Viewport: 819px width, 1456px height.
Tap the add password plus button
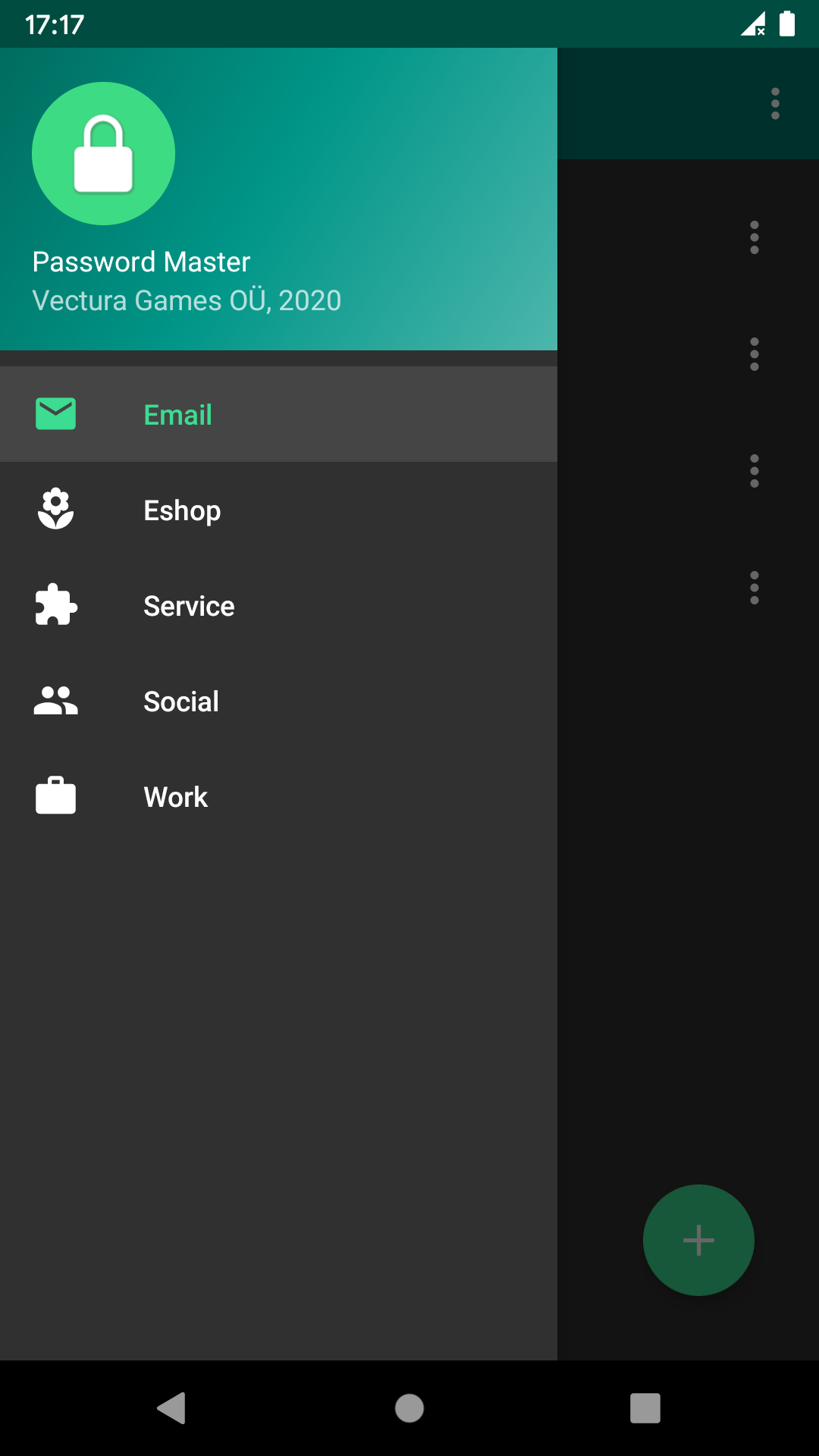698,1240
